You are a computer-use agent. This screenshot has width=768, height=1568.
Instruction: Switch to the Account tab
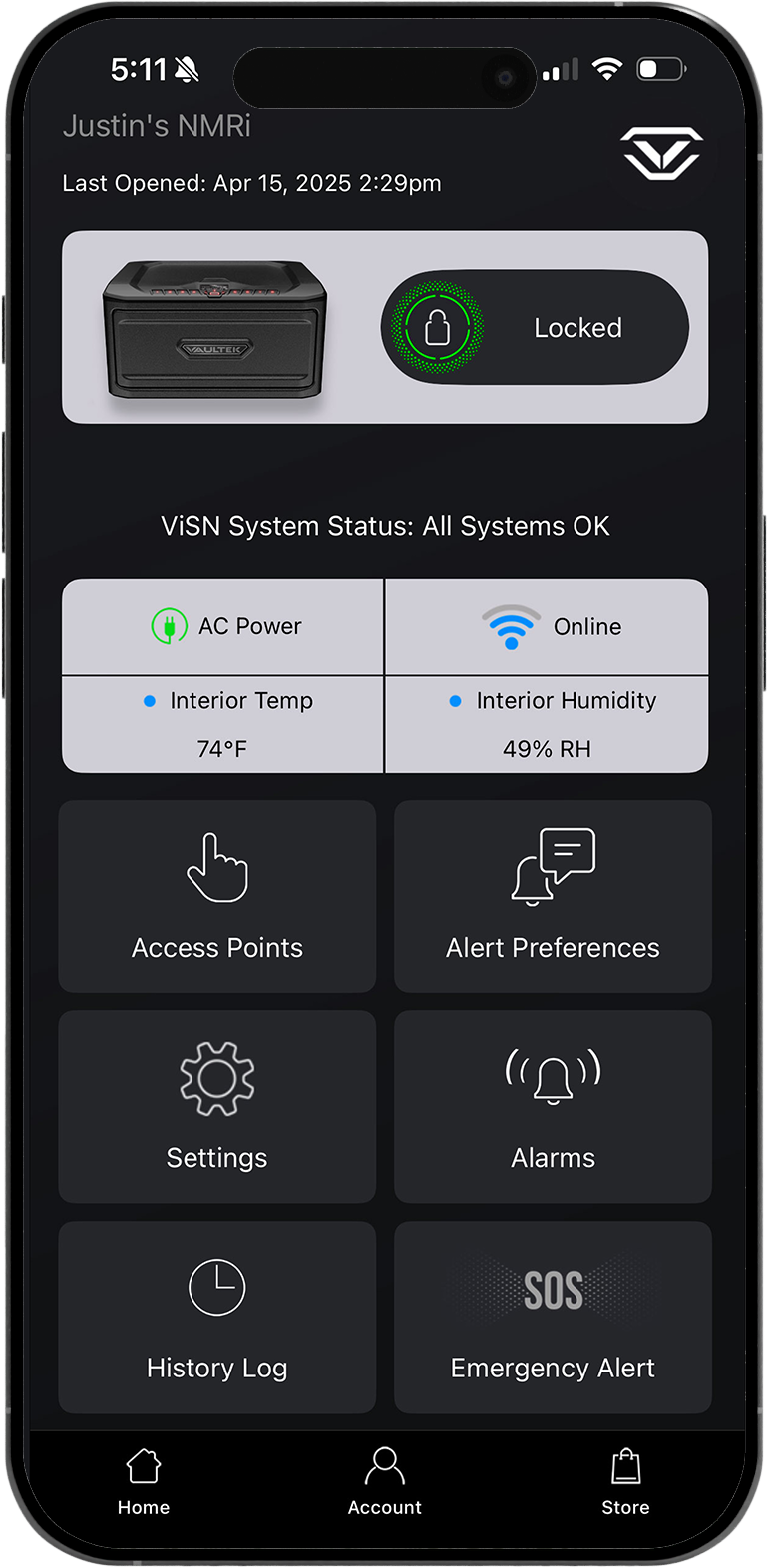[385, 1482]
